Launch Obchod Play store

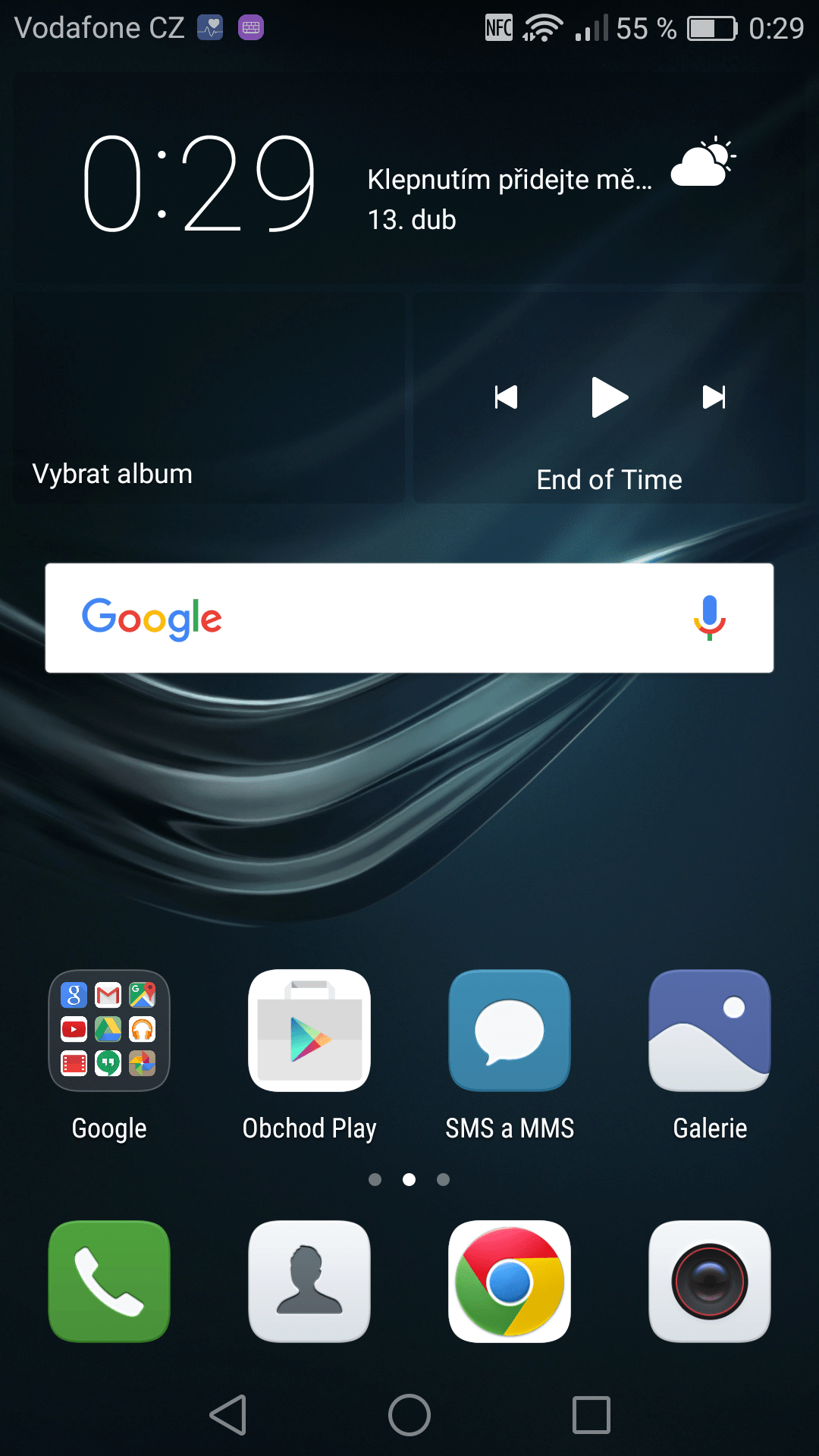[x=309, y=1031]
